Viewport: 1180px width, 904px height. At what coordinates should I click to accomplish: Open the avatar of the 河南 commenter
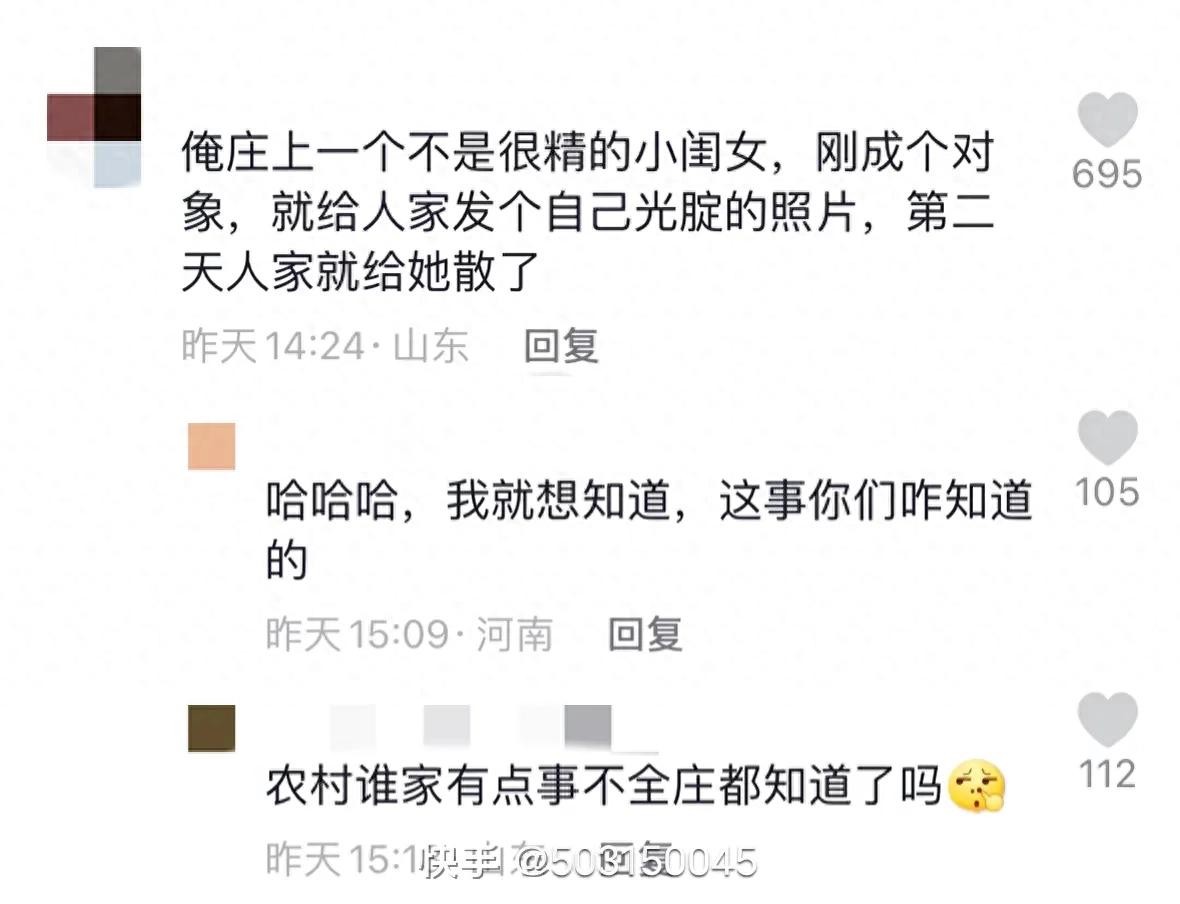[x=211, y=446]
